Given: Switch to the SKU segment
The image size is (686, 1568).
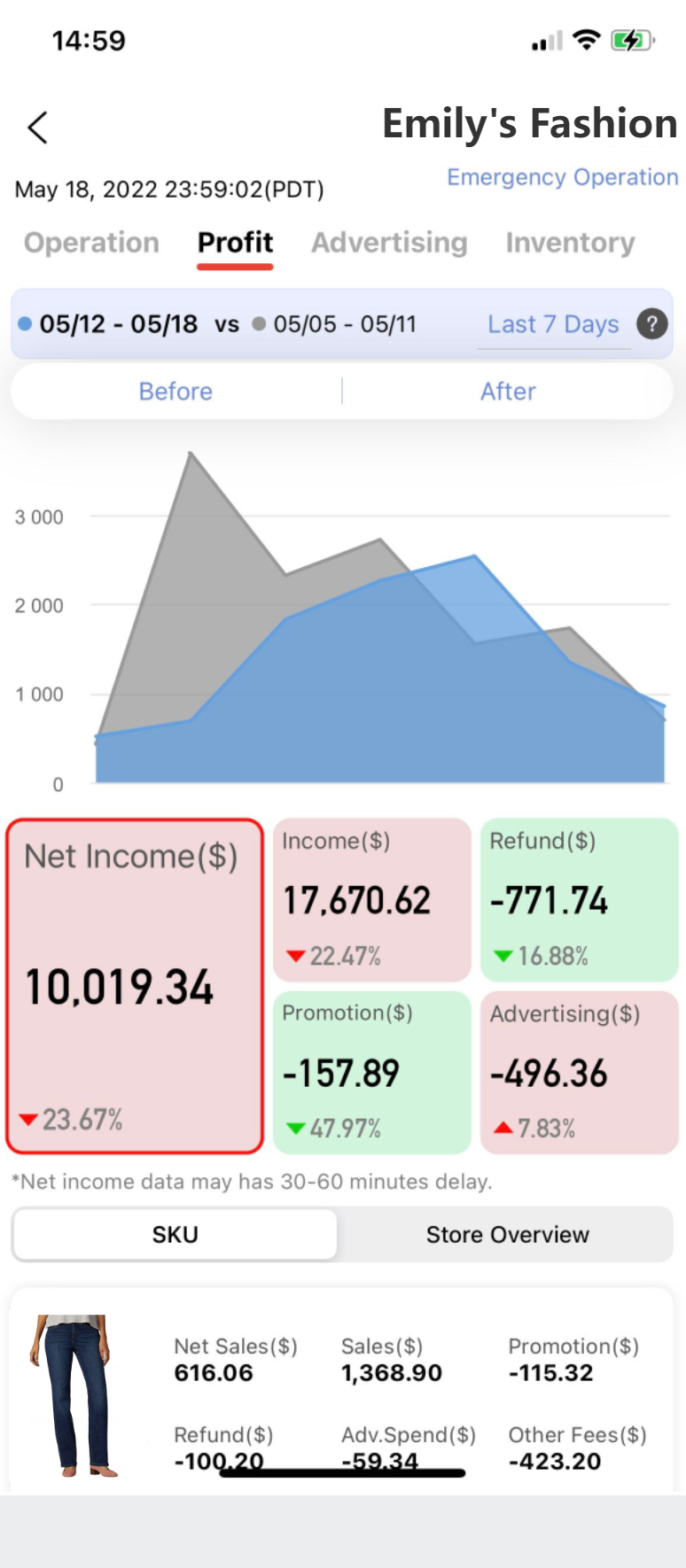Looking at the screenshot, I should [x=175, y=1234].
